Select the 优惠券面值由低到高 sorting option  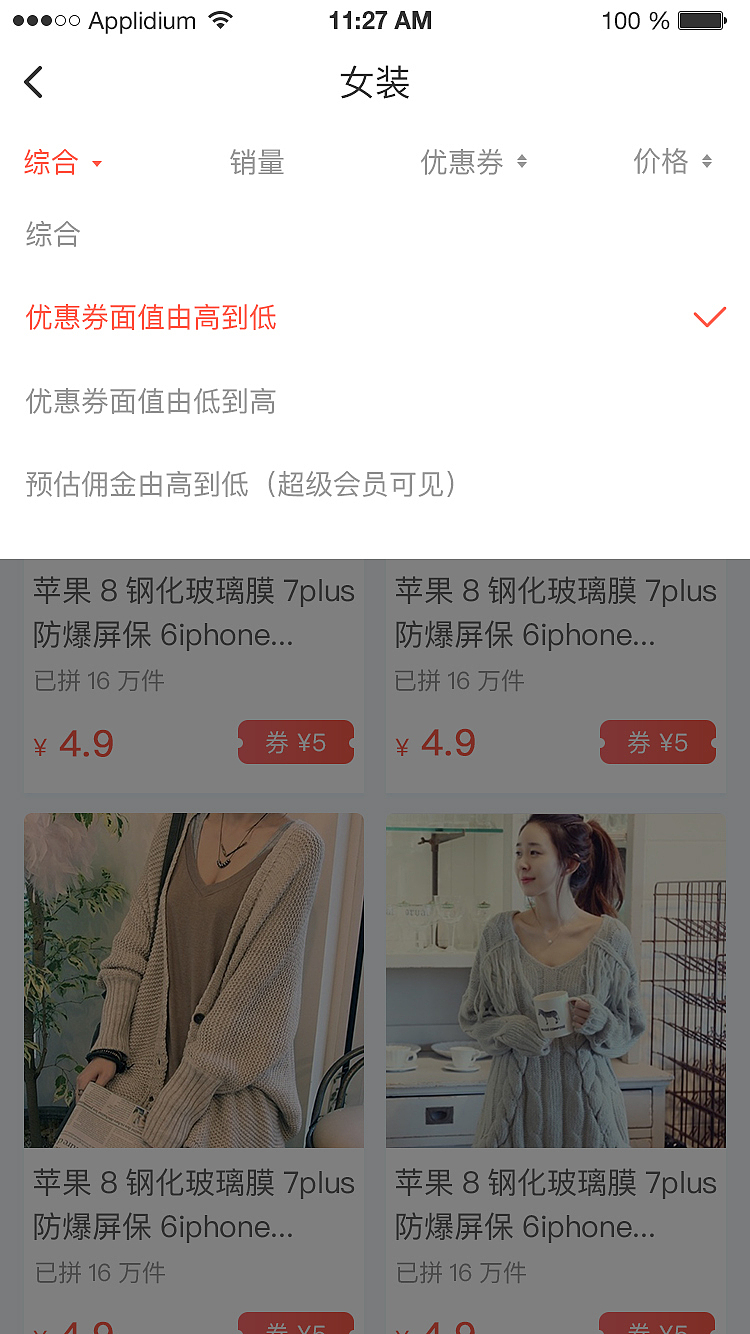point(150,401)
